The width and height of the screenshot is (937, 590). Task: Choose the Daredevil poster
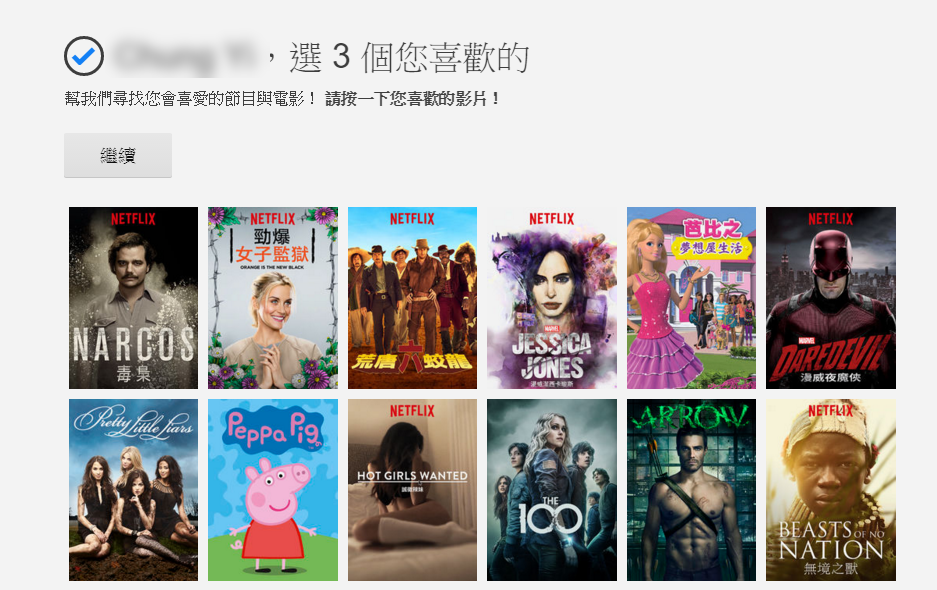point(830,298)
